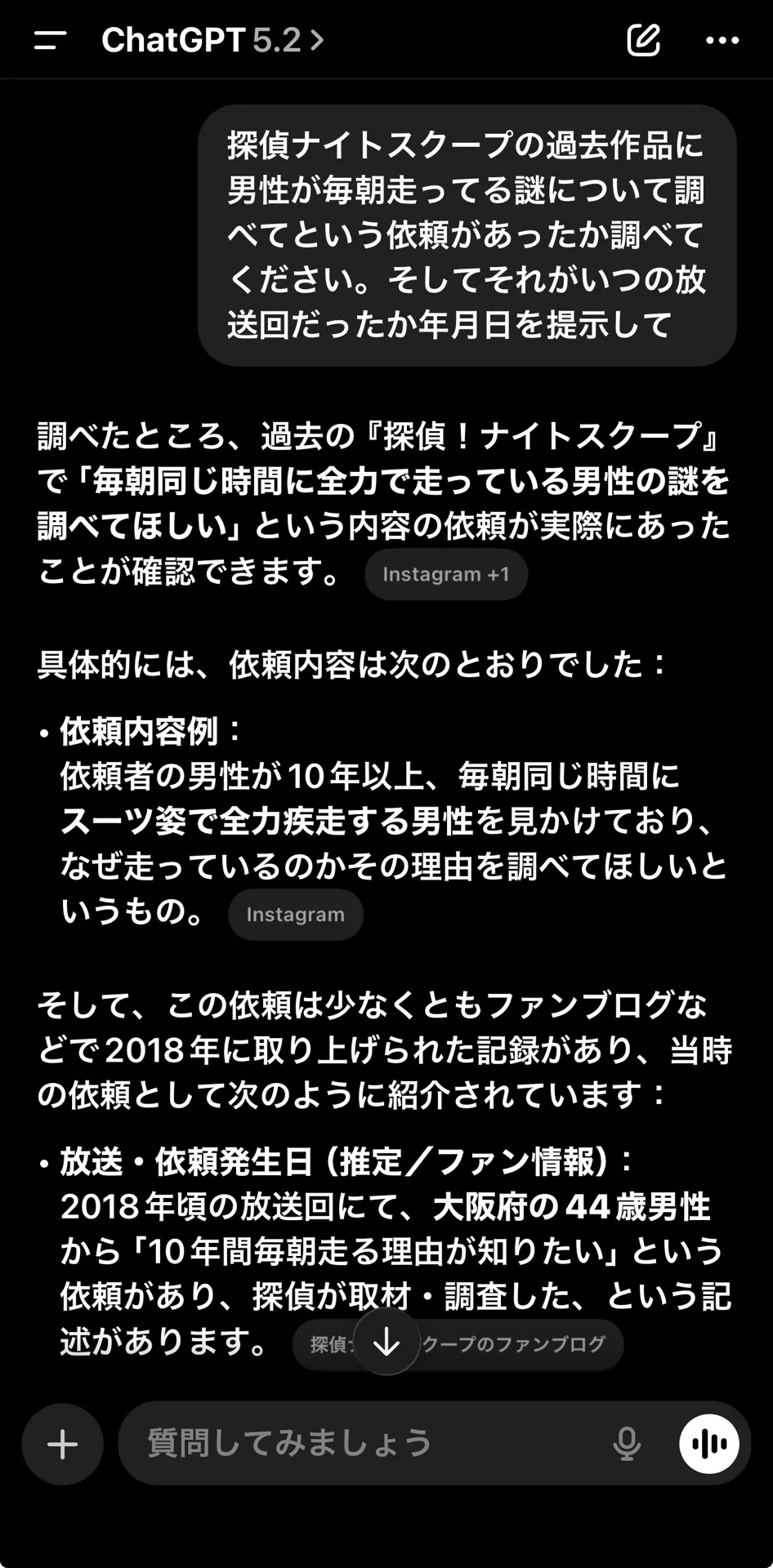Image resolution: width=773 pixels, height=1568 pixels.
Task: Open the Instagram source under 依頼内容例
Action: [296, 915]
